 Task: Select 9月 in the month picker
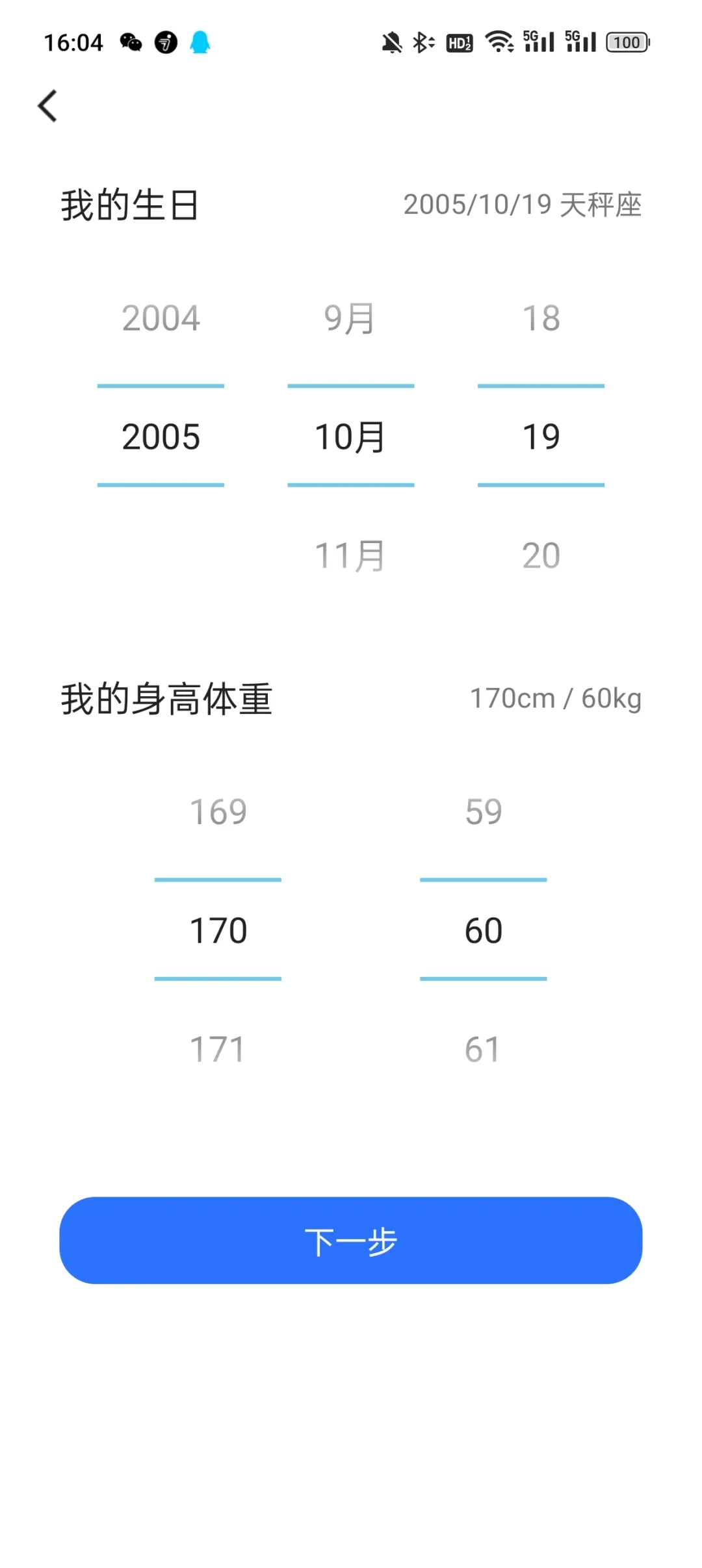350,318
